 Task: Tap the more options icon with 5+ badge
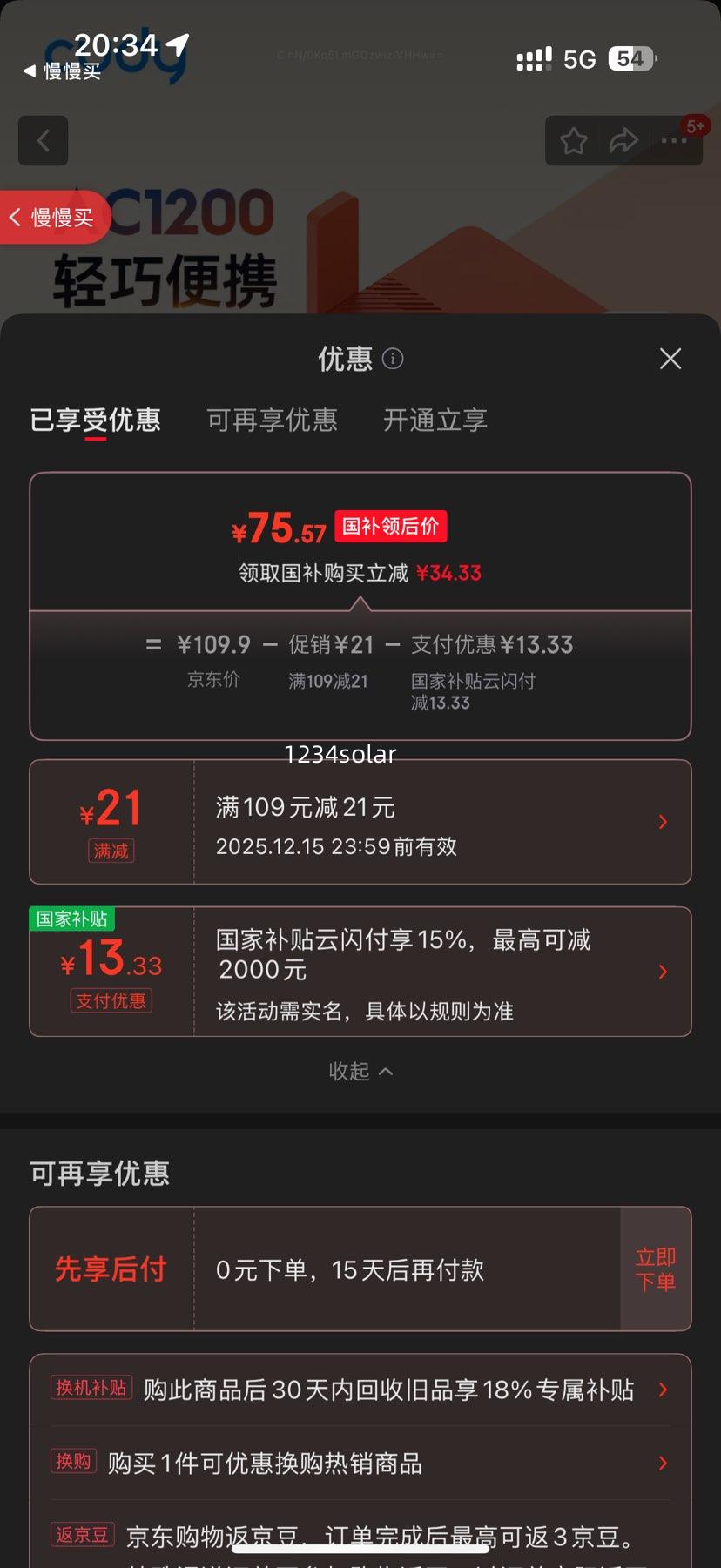[674, 140]
